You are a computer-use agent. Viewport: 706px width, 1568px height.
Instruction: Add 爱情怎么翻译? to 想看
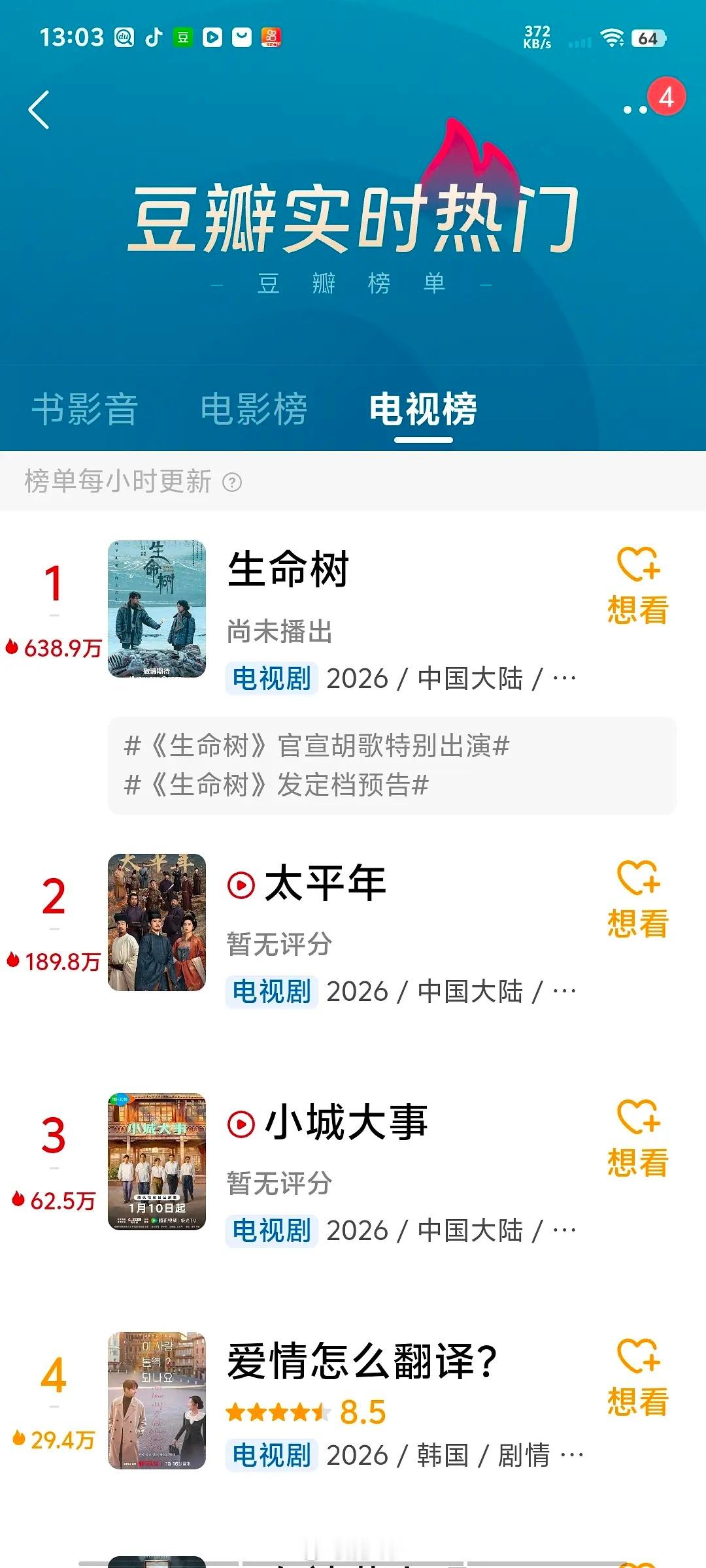pyautogui.click(x=637, y=1378)
